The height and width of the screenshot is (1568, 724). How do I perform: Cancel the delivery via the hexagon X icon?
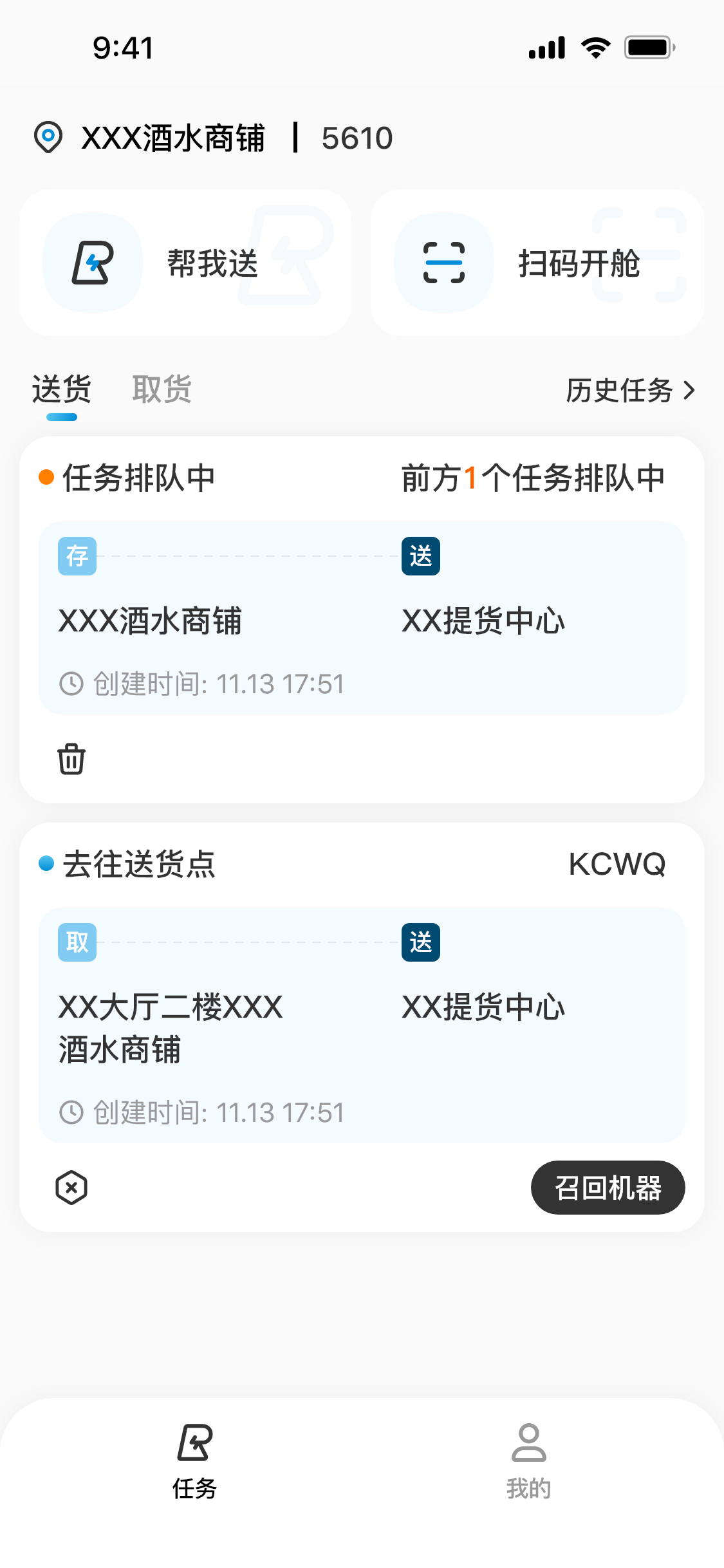[x=71, y=1188]
